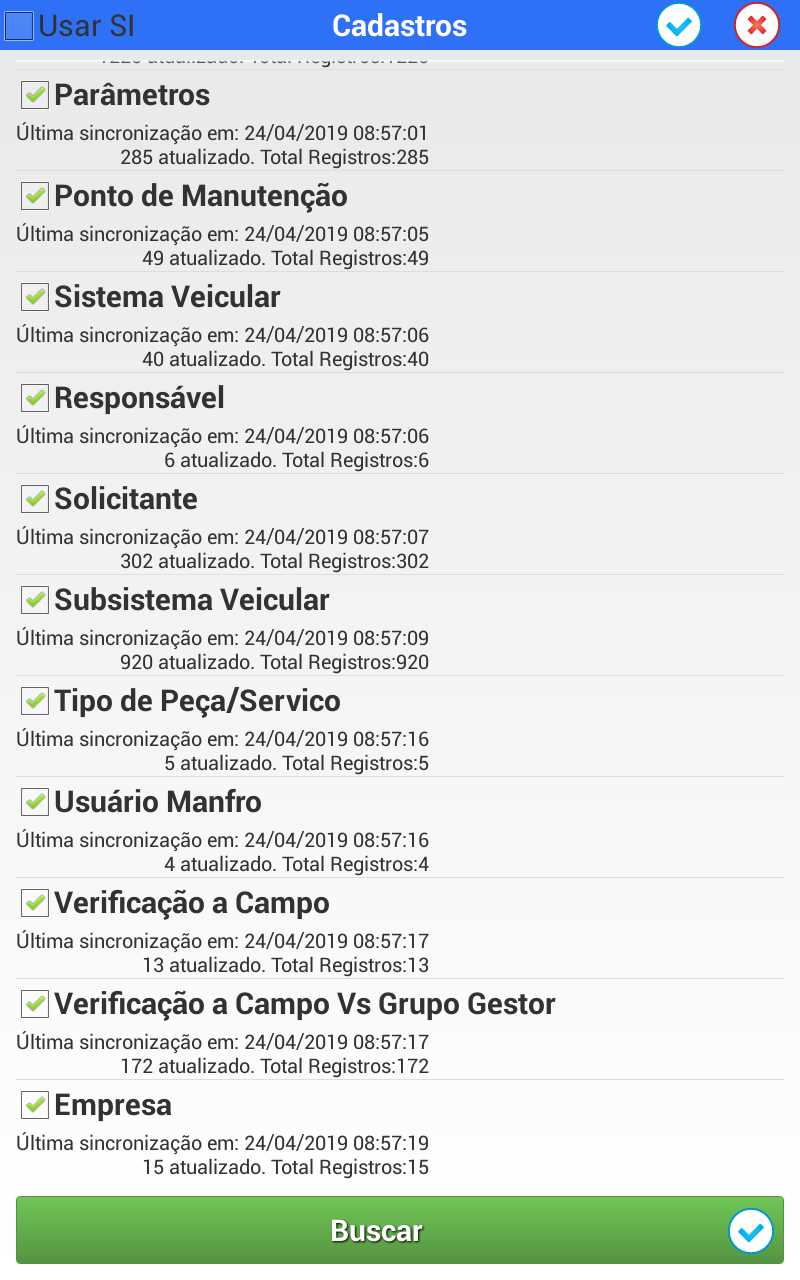This screenshot has height=1280, width=800.
Task: Uncheck Ponto de Manutenção checkbox
Action: pos(35,196)
